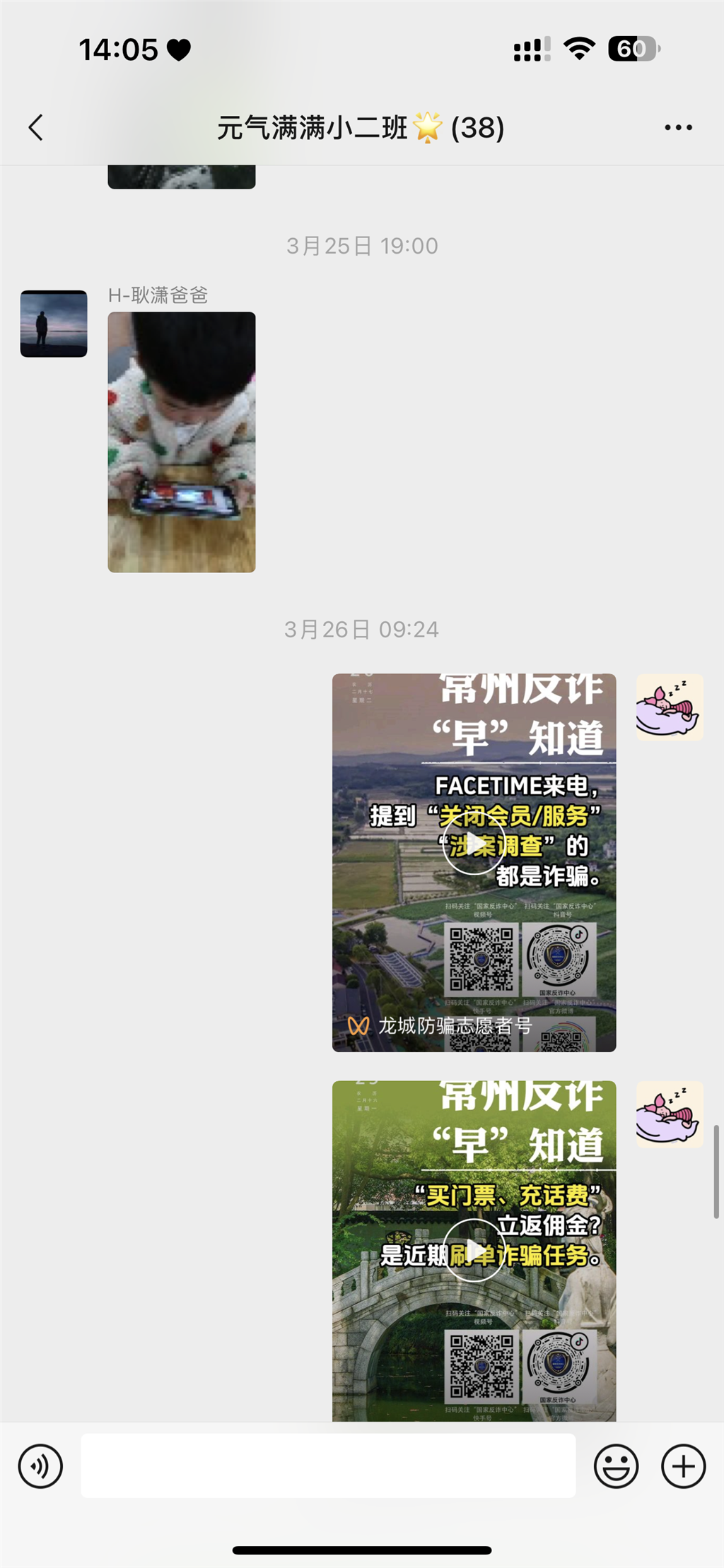Play the 买门票、充话费 anti-fraud video

point(474,1250)
